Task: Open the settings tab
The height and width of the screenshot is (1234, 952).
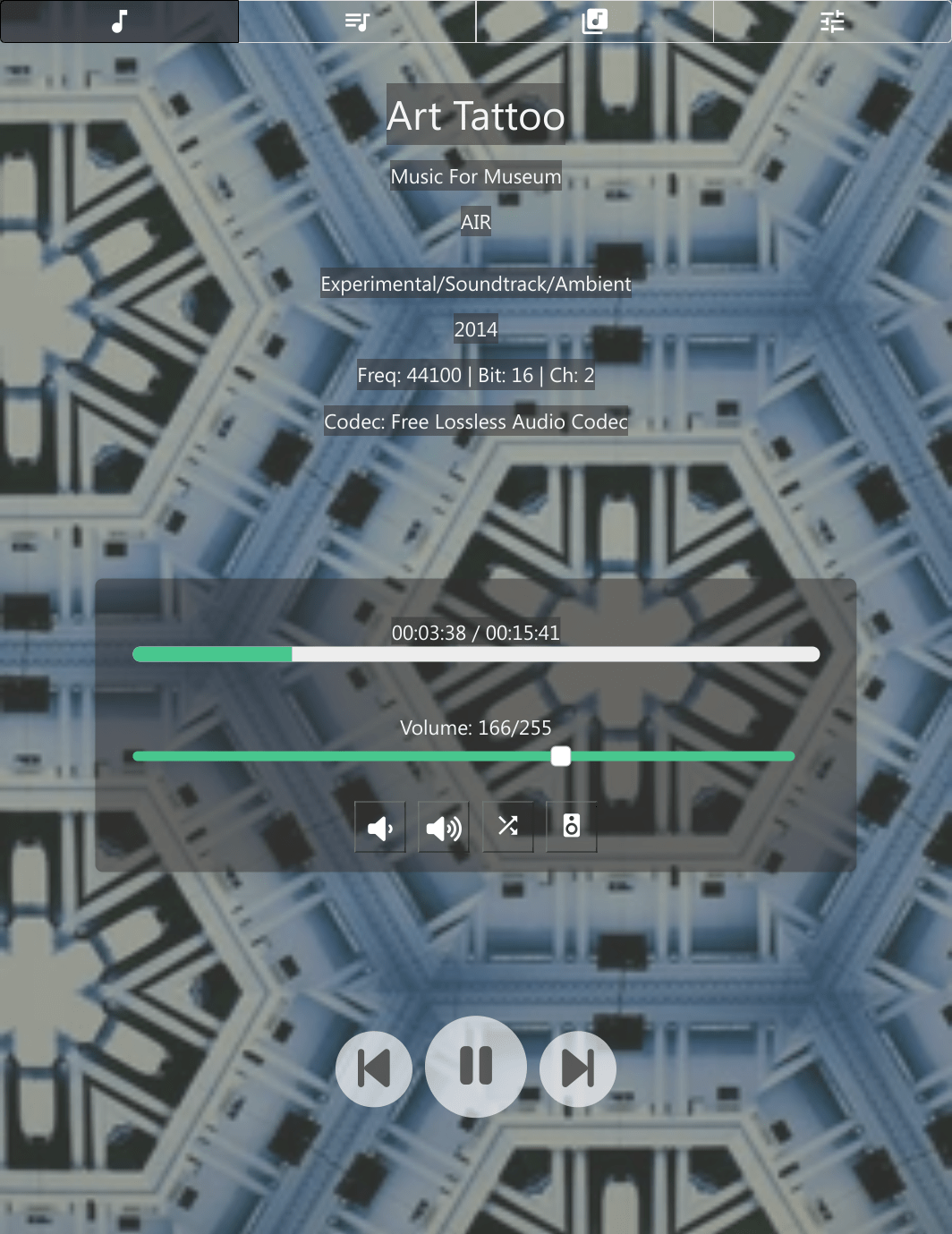Action: click(832, 21)
